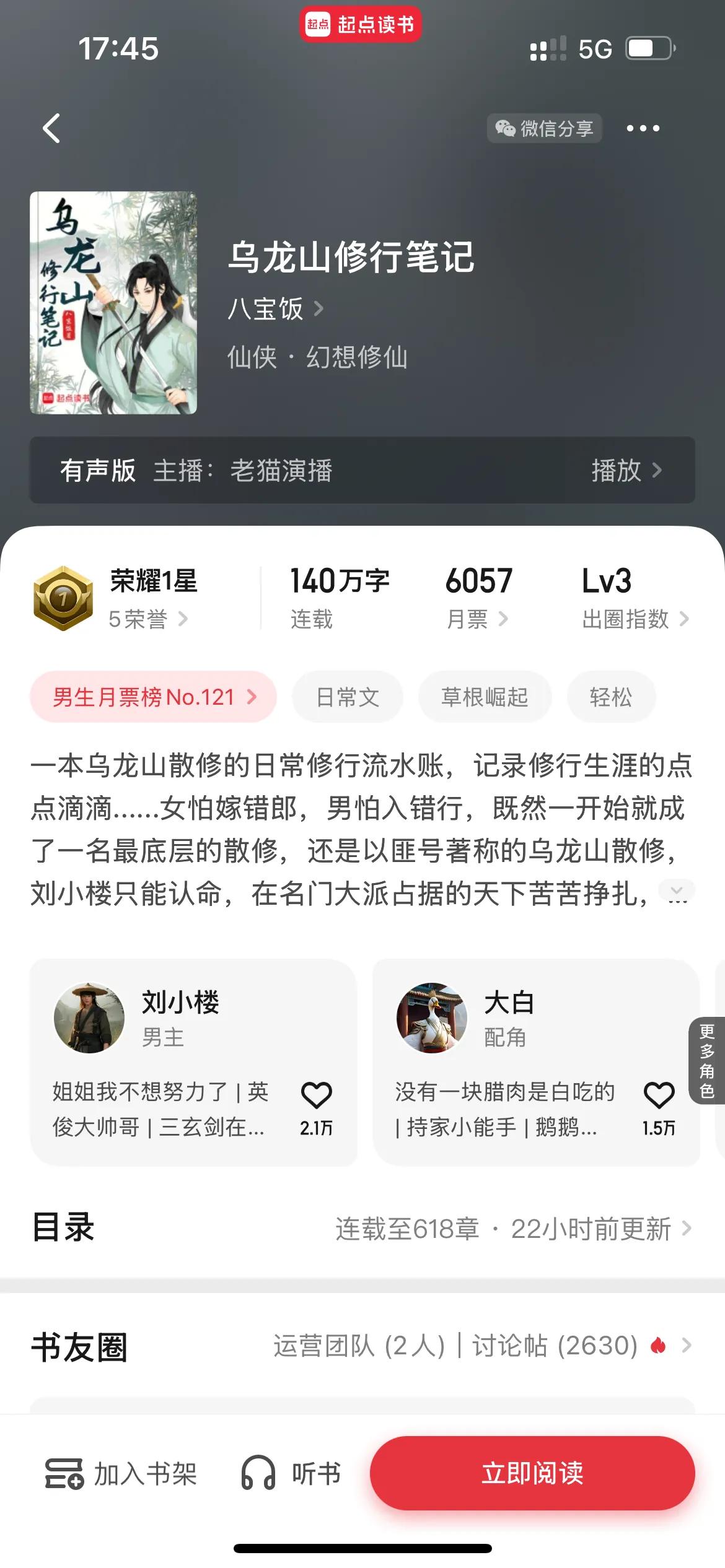725x1568 pixels.
Task: Share the book via 微信分享
Action: [x=544, y=128]
